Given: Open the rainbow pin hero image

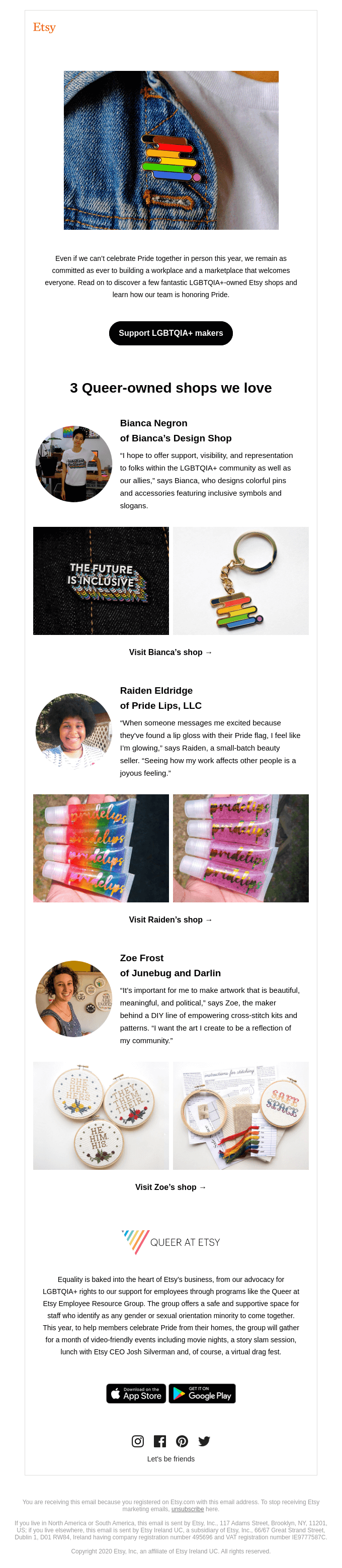Looking at the screenshot, I should pos(171,150).
